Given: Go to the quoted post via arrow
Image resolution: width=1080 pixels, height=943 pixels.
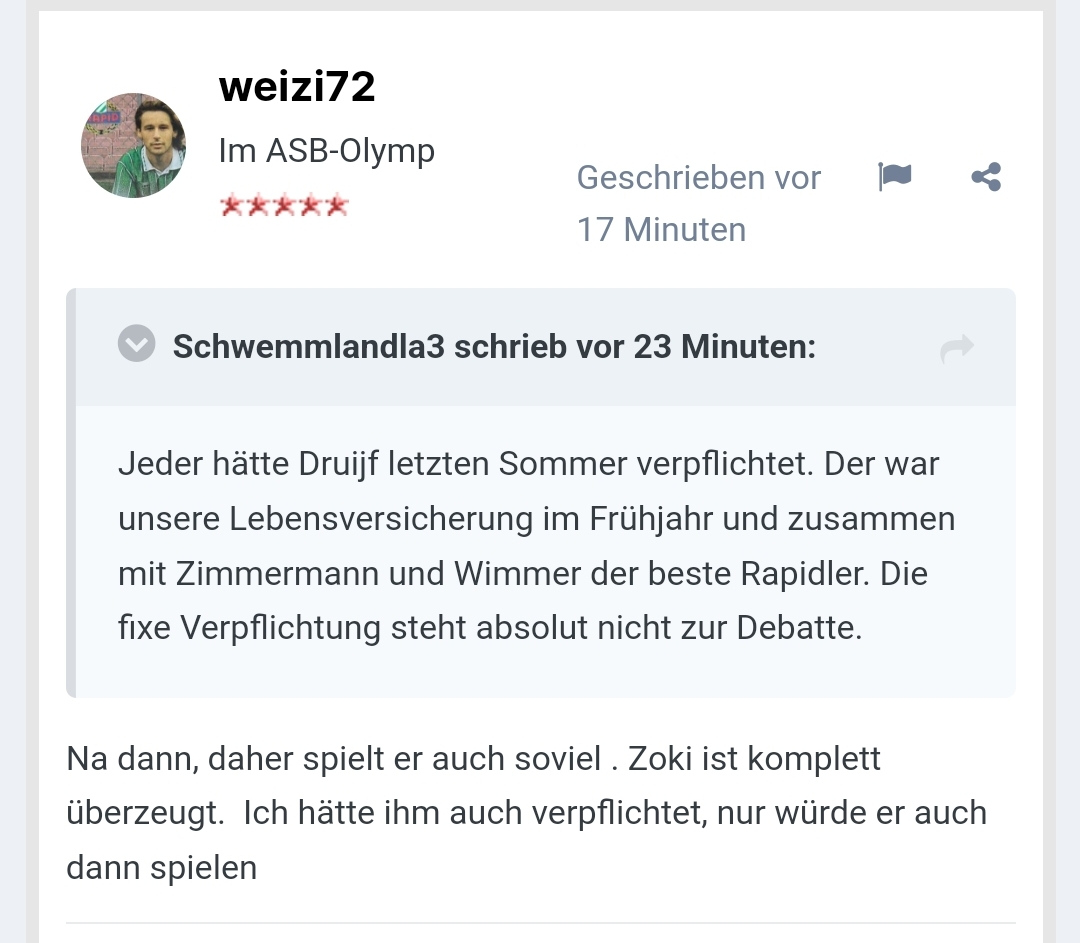Looking at the screenshot, I should pyautogui.click(x=957, y=348).
